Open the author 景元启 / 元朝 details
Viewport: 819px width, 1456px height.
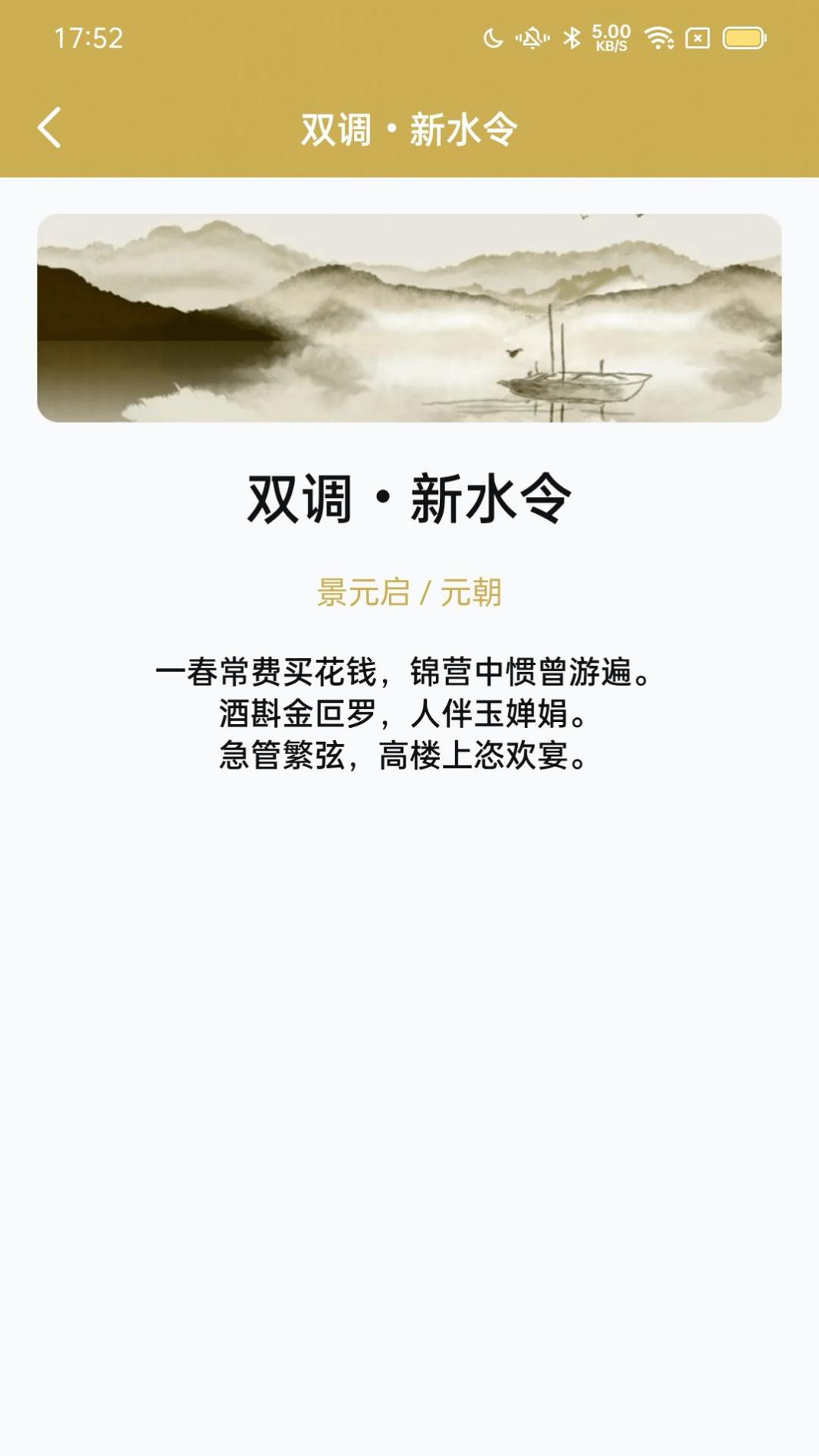click(x=409, y=591)
